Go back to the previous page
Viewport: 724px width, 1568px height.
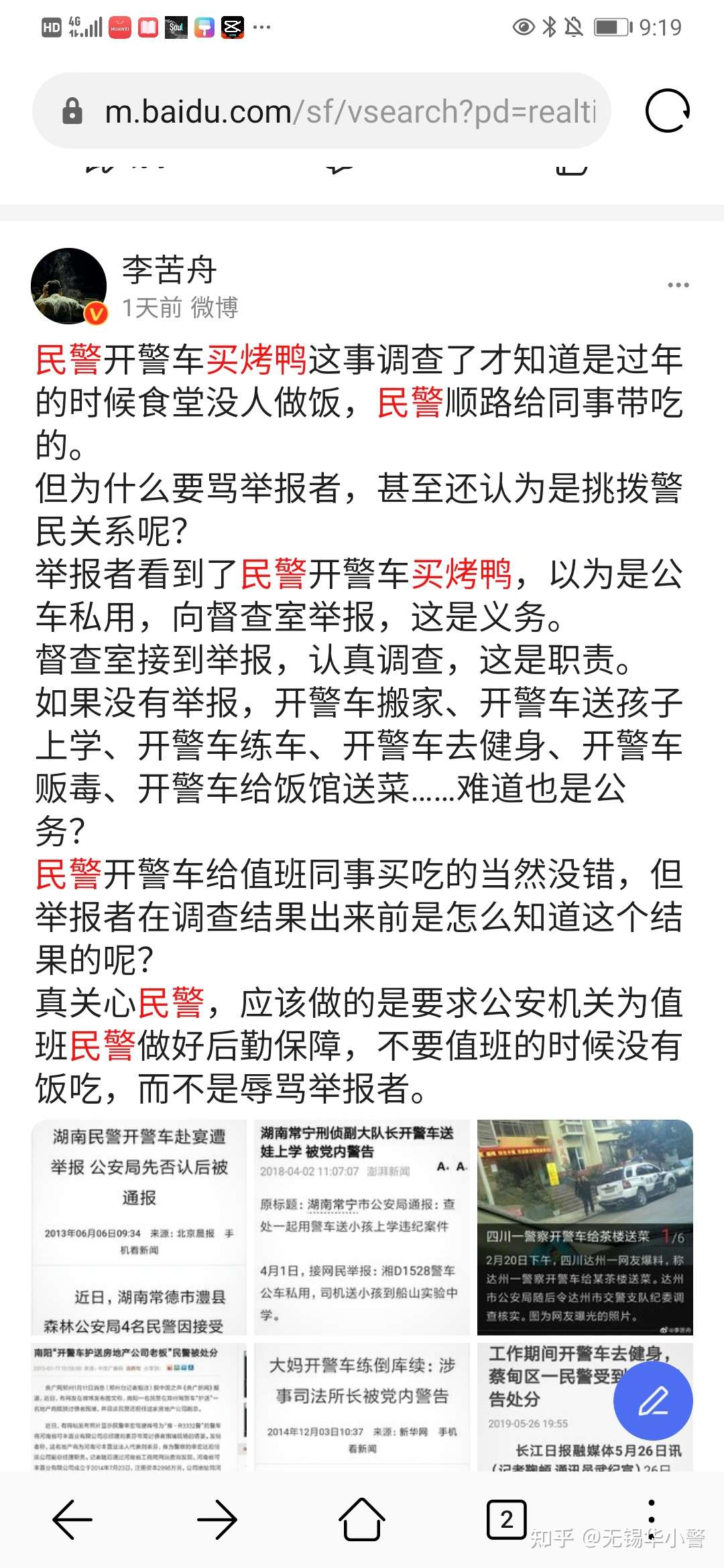click(72, 1518)
